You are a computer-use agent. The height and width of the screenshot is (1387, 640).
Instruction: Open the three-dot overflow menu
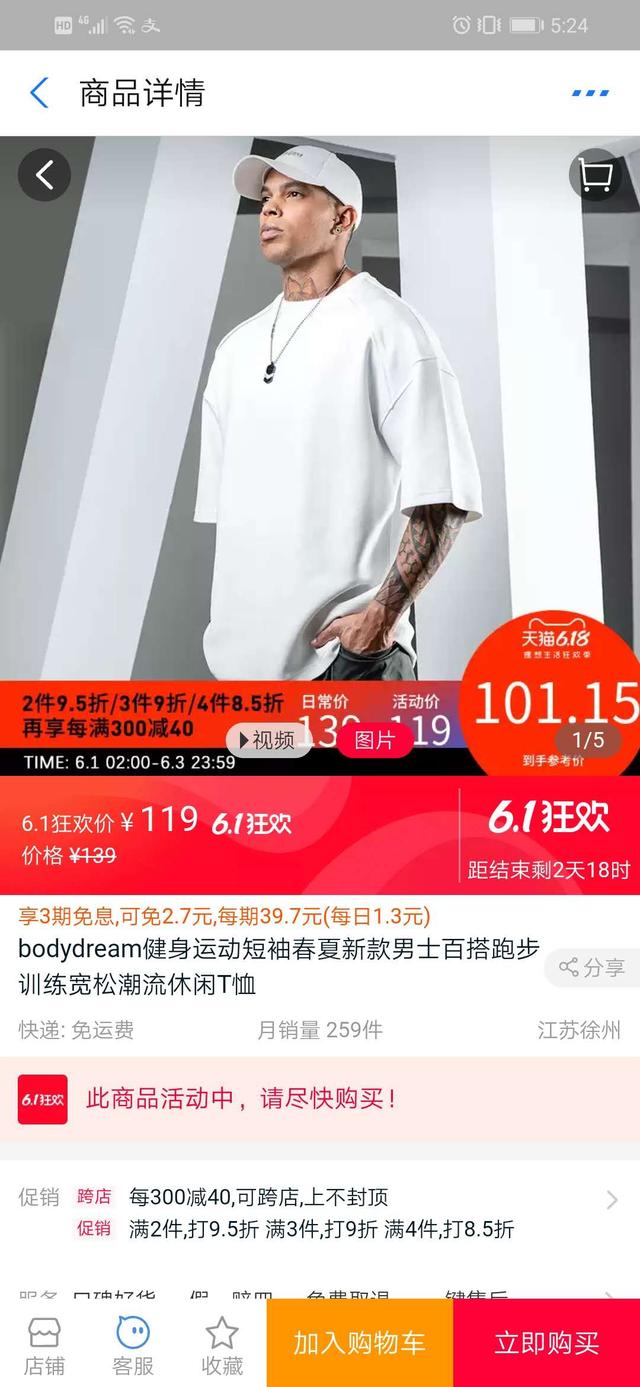(x=590, y=93)
